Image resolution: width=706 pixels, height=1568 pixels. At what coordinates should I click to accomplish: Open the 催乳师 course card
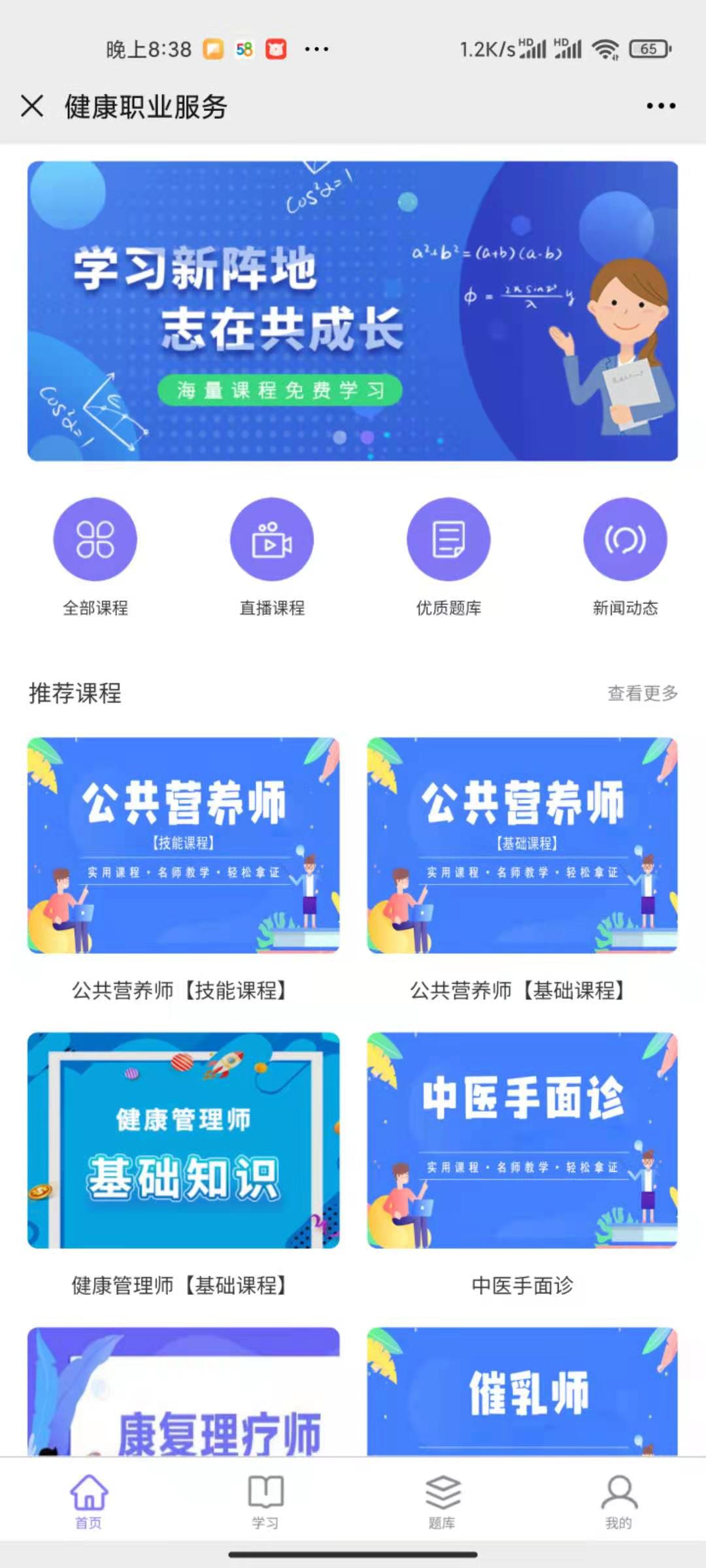click(522, 1391)
